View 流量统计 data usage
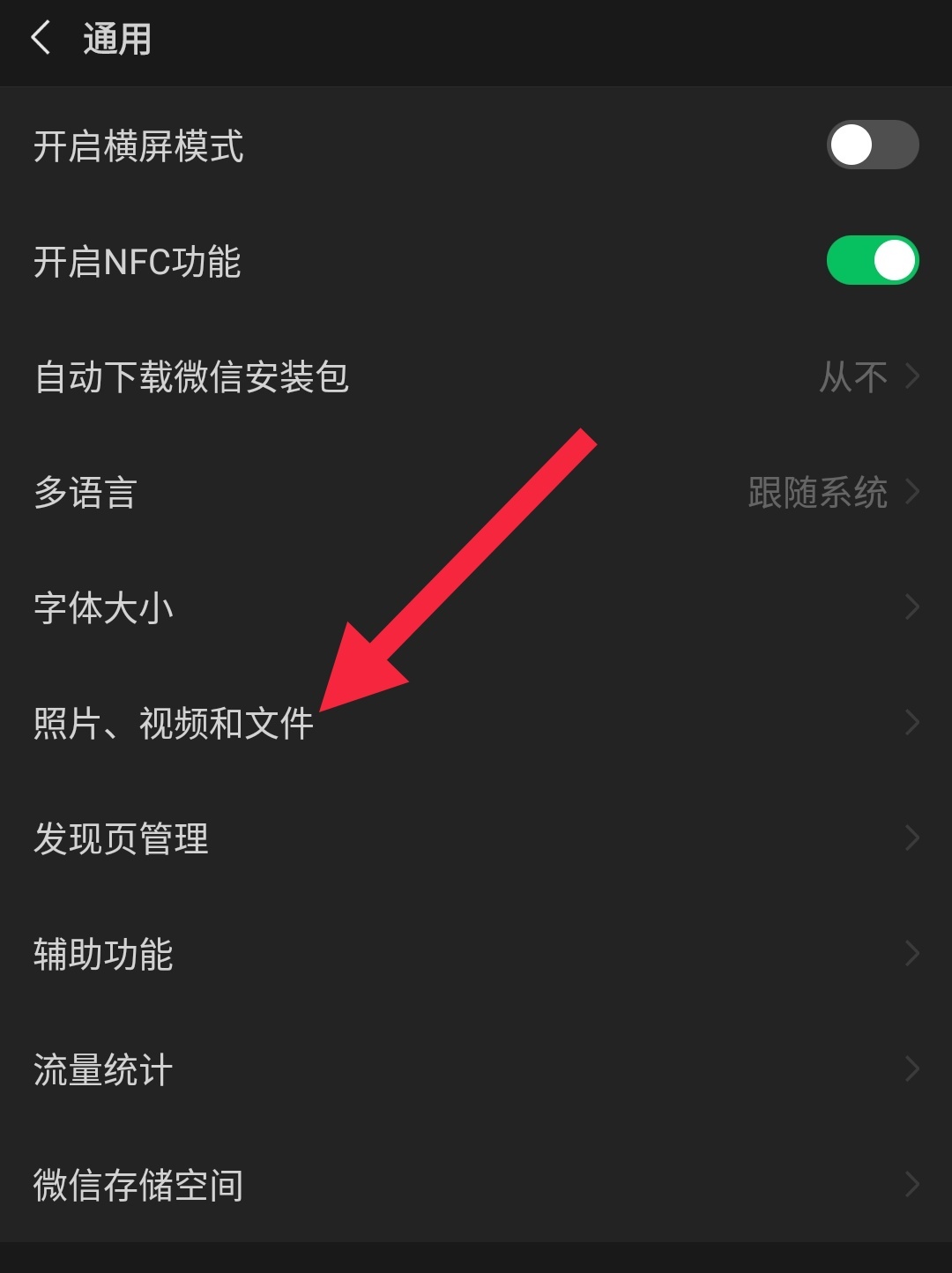952x1273 pixels. pos(476,1069)
